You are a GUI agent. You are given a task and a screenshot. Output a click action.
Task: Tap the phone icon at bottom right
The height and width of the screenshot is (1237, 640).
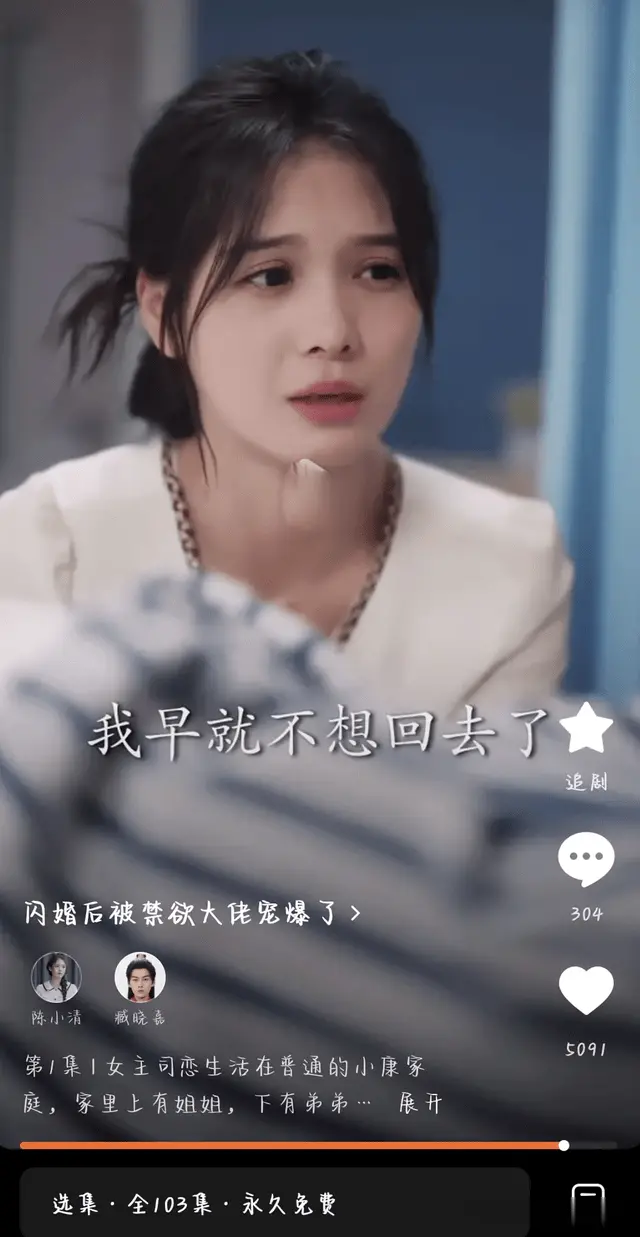[x=587, y=1205]
